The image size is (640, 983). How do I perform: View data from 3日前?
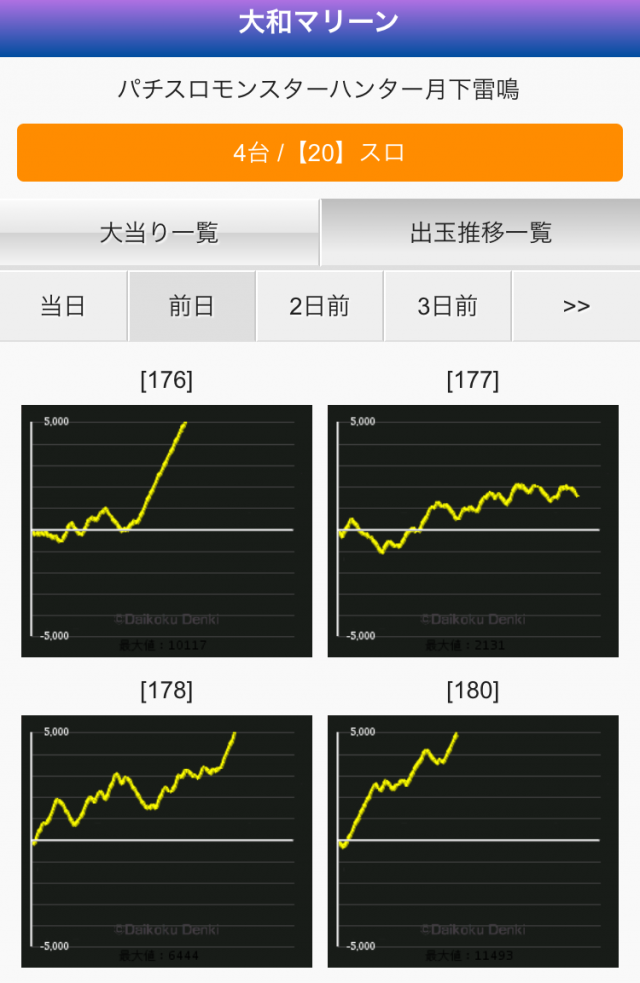pos(447,306)
